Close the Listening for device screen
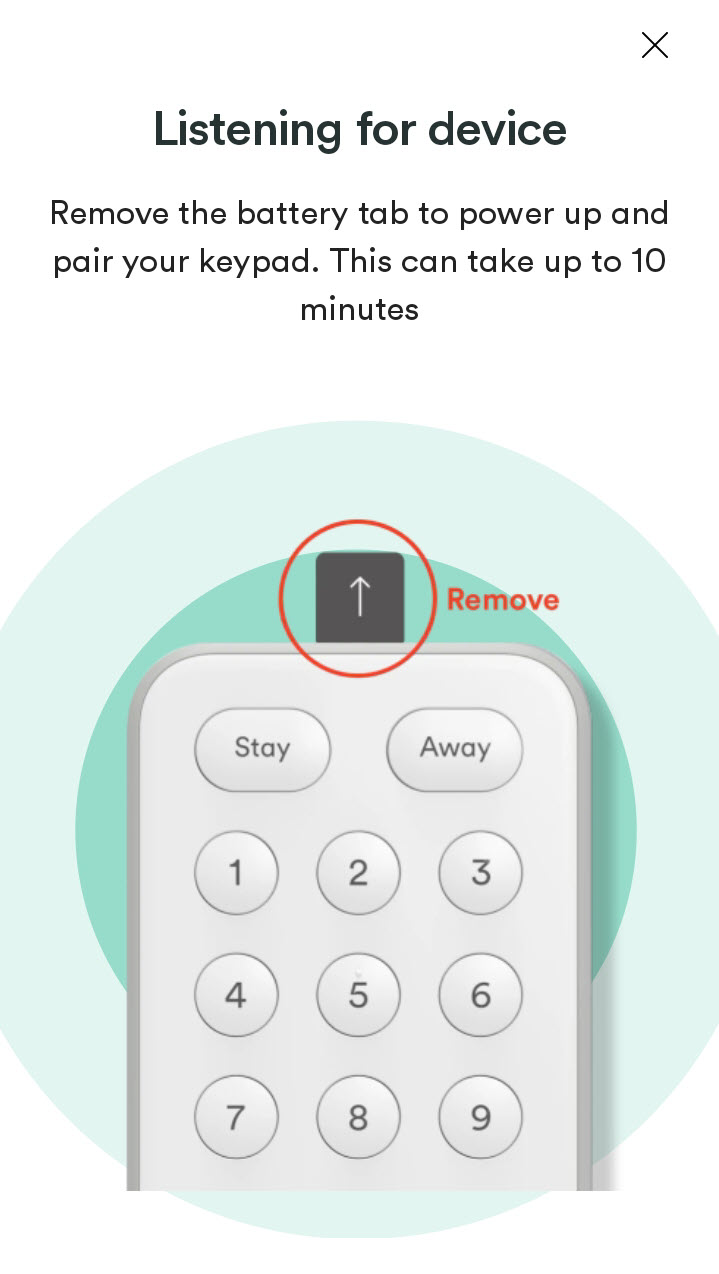 point(654,45)
